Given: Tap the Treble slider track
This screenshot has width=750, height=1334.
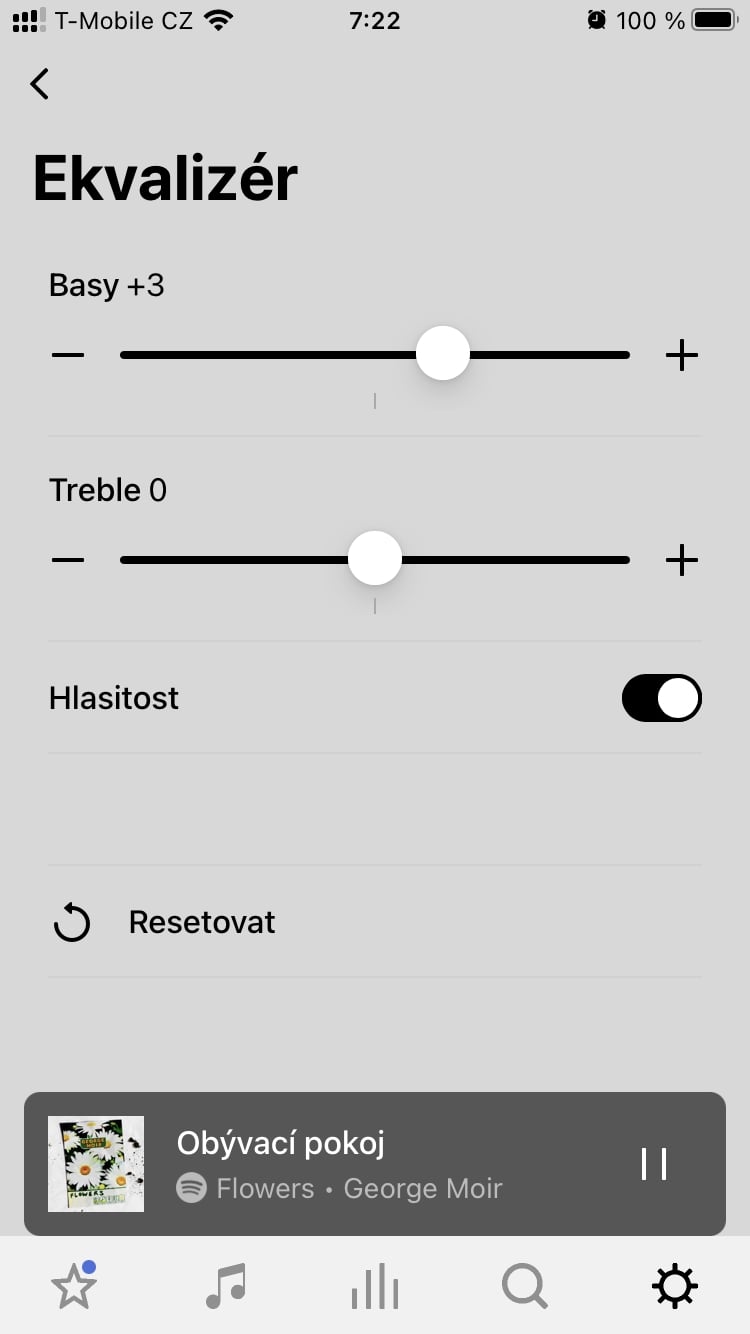Looking at the screenshot, I should 375,560.
